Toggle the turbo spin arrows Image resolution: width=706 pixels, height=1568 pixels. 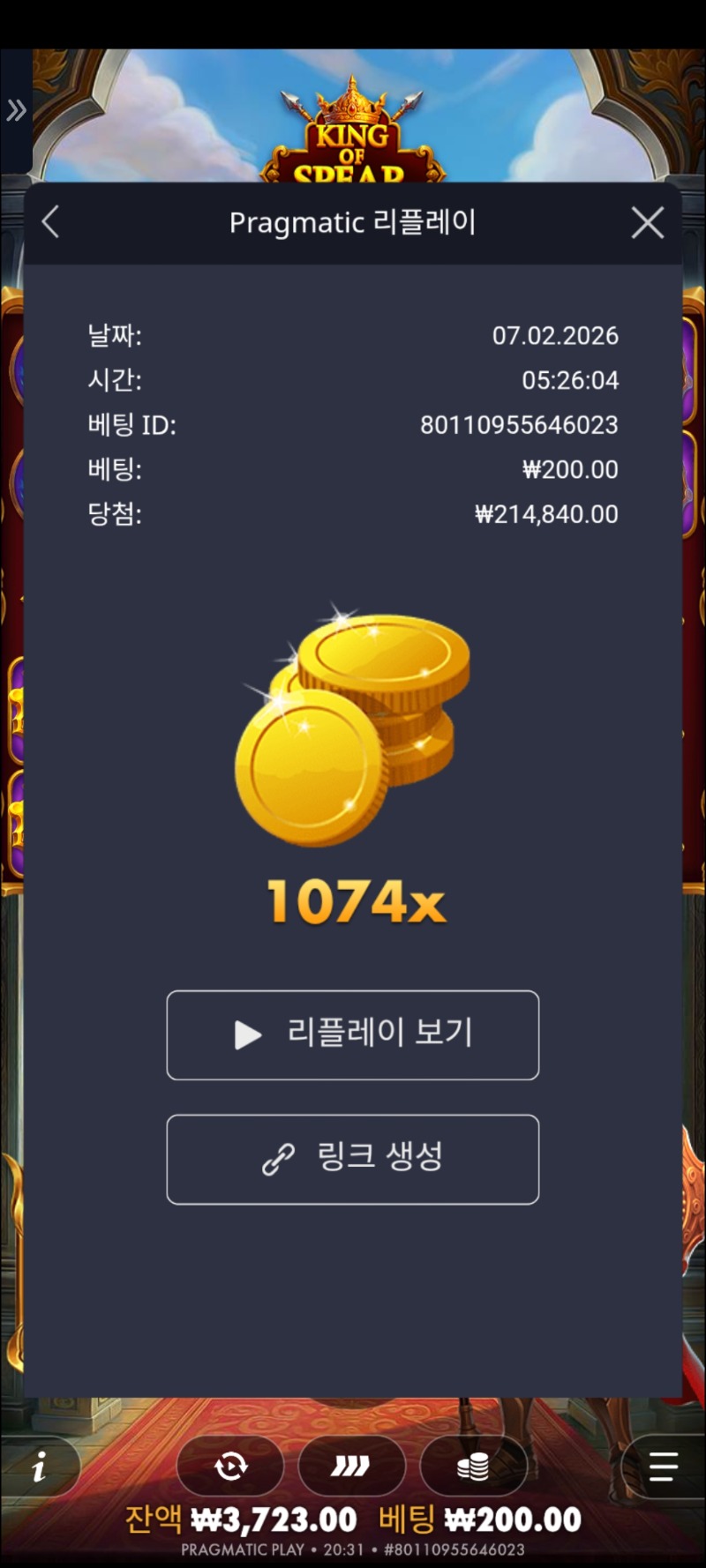[351, 1467]
